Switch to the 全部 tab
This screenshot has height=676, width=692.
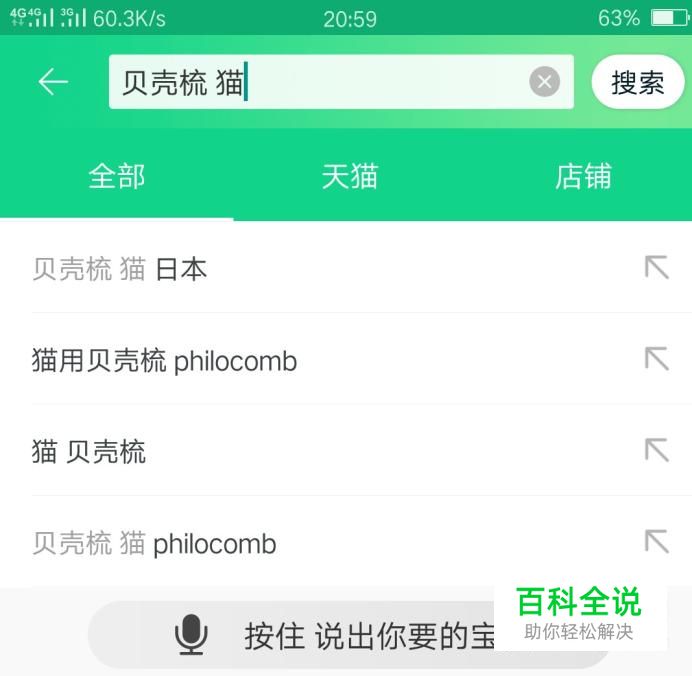(117, 177)
